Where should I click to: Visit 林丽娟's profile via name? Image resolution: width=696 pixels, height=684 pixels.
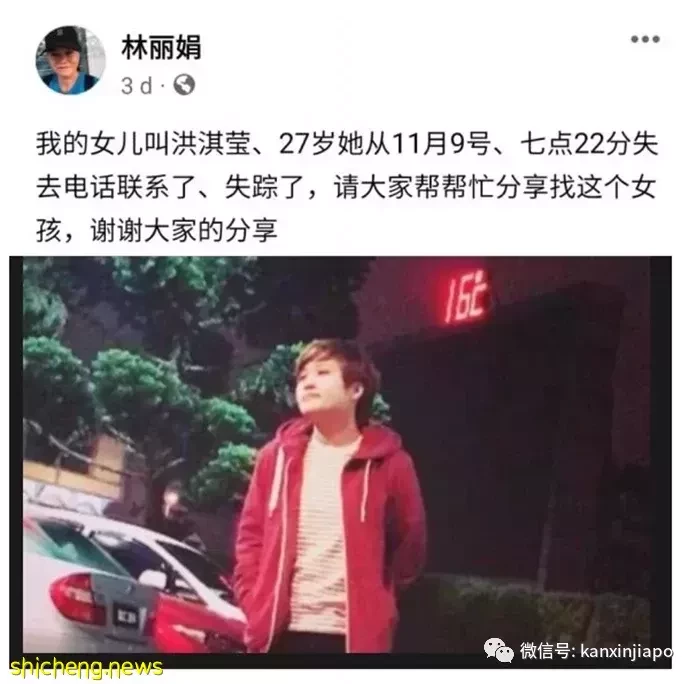pos(154,46)
